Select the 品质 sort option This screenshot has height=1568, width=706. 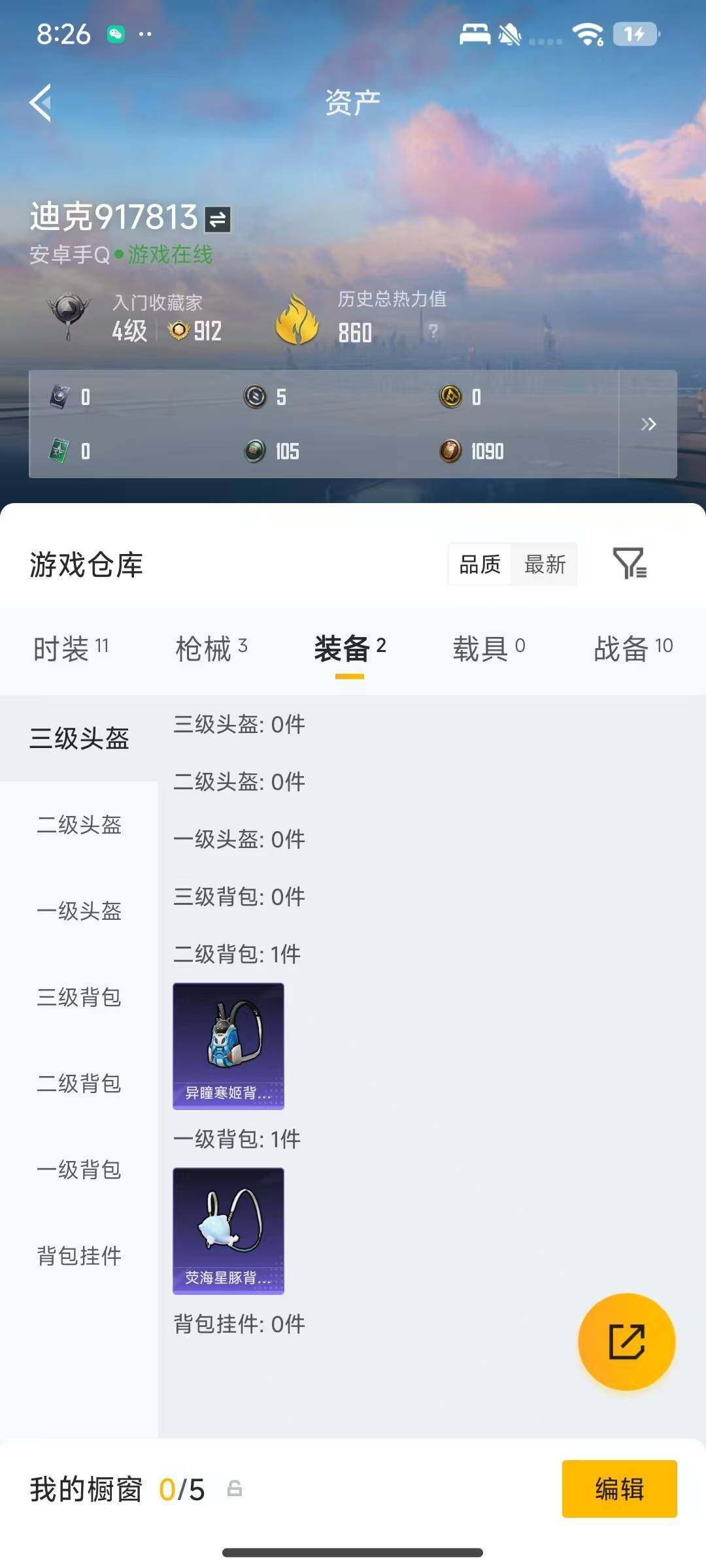pyautogui.click(x=479, y=566)
